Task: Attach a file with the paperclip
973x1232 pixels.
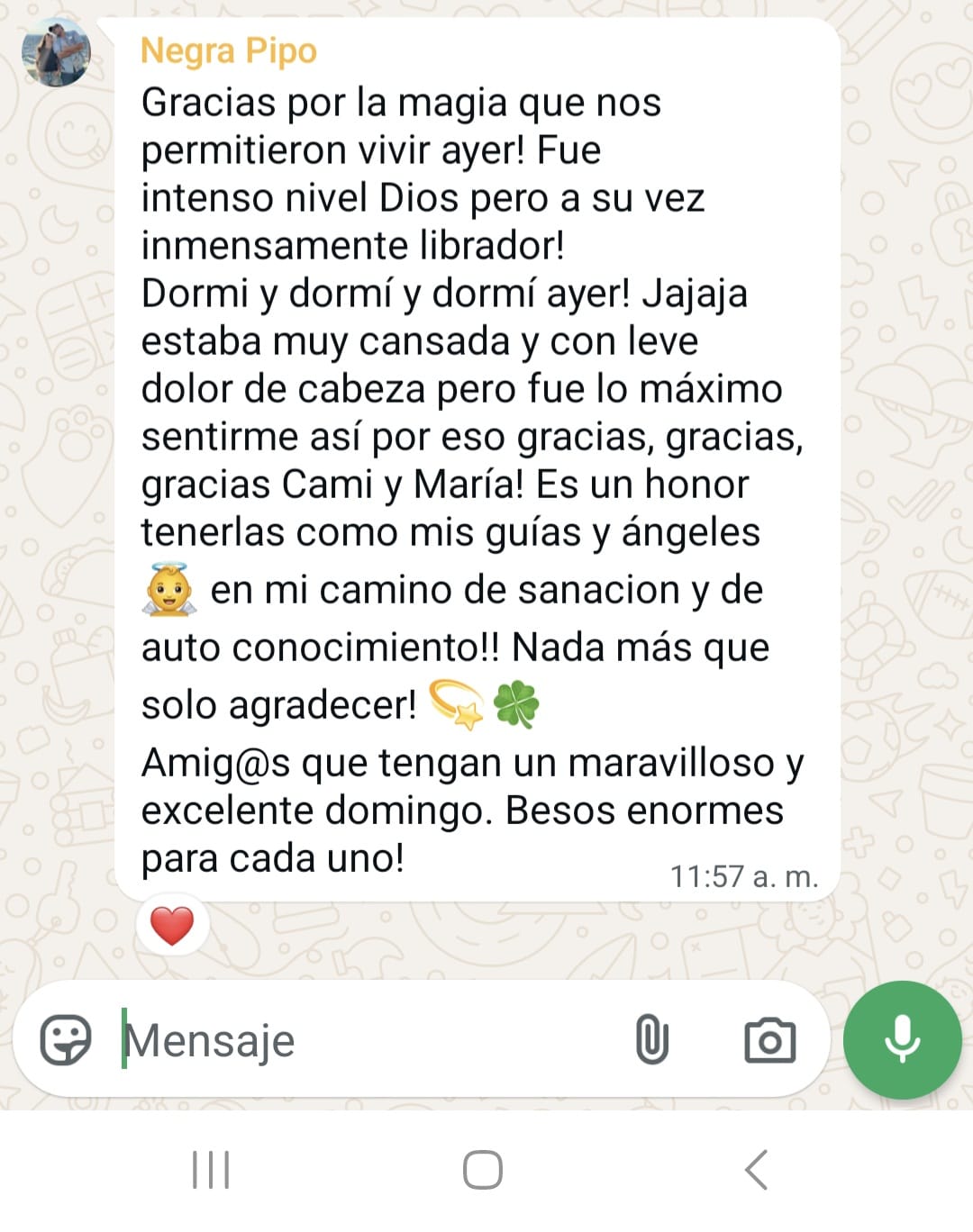Action: 651,1040
